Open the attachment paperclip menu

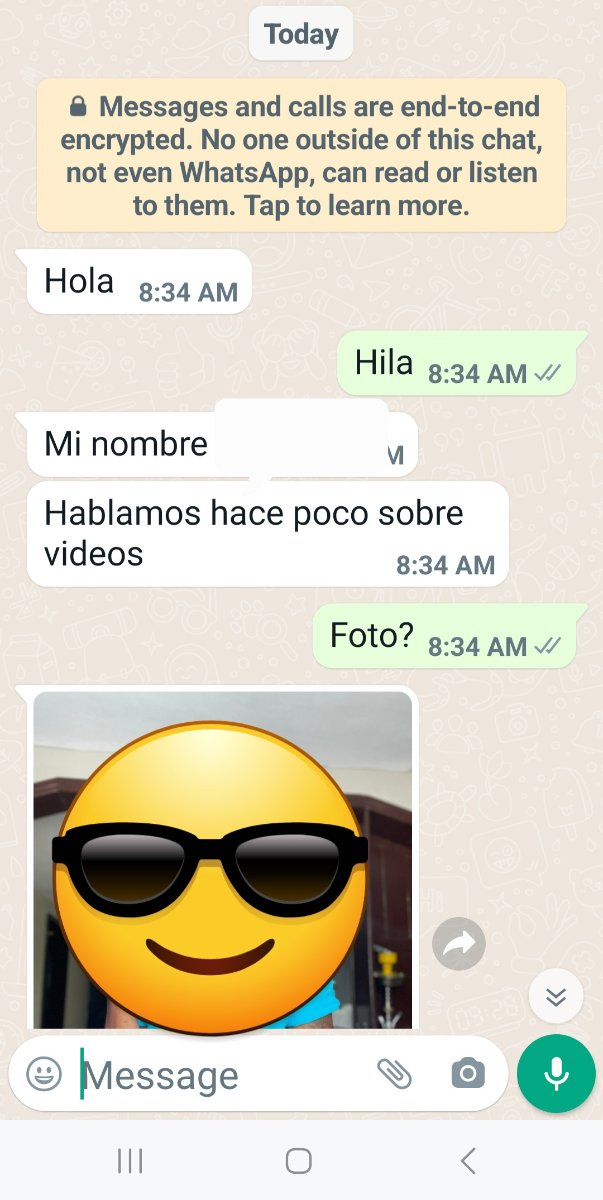(395, 1075)
